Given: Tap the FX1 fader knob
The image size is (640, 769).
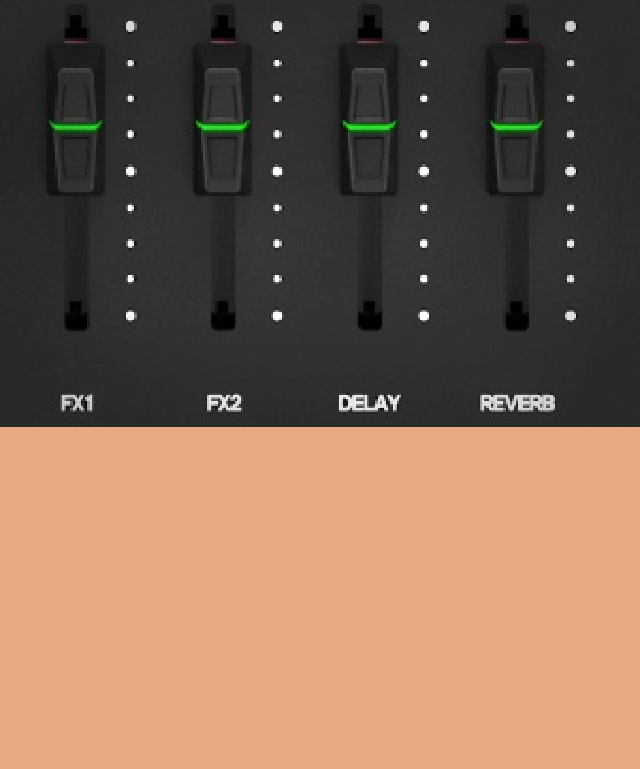Looking at the screenshot, I should coord(76,126).
